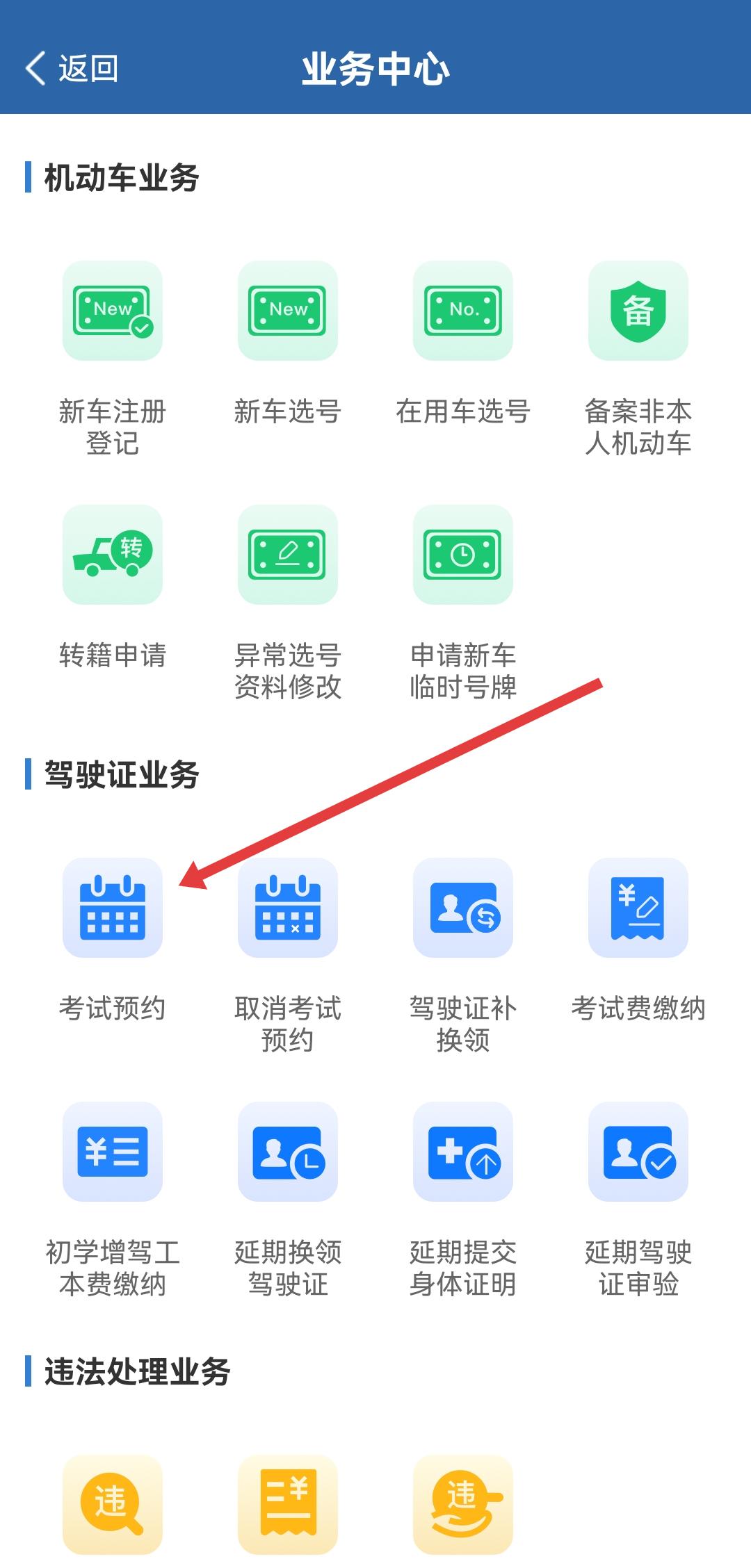Open 转籍申请 service
This screenshot has height=1568, width=751.
[x=113, y=555]
